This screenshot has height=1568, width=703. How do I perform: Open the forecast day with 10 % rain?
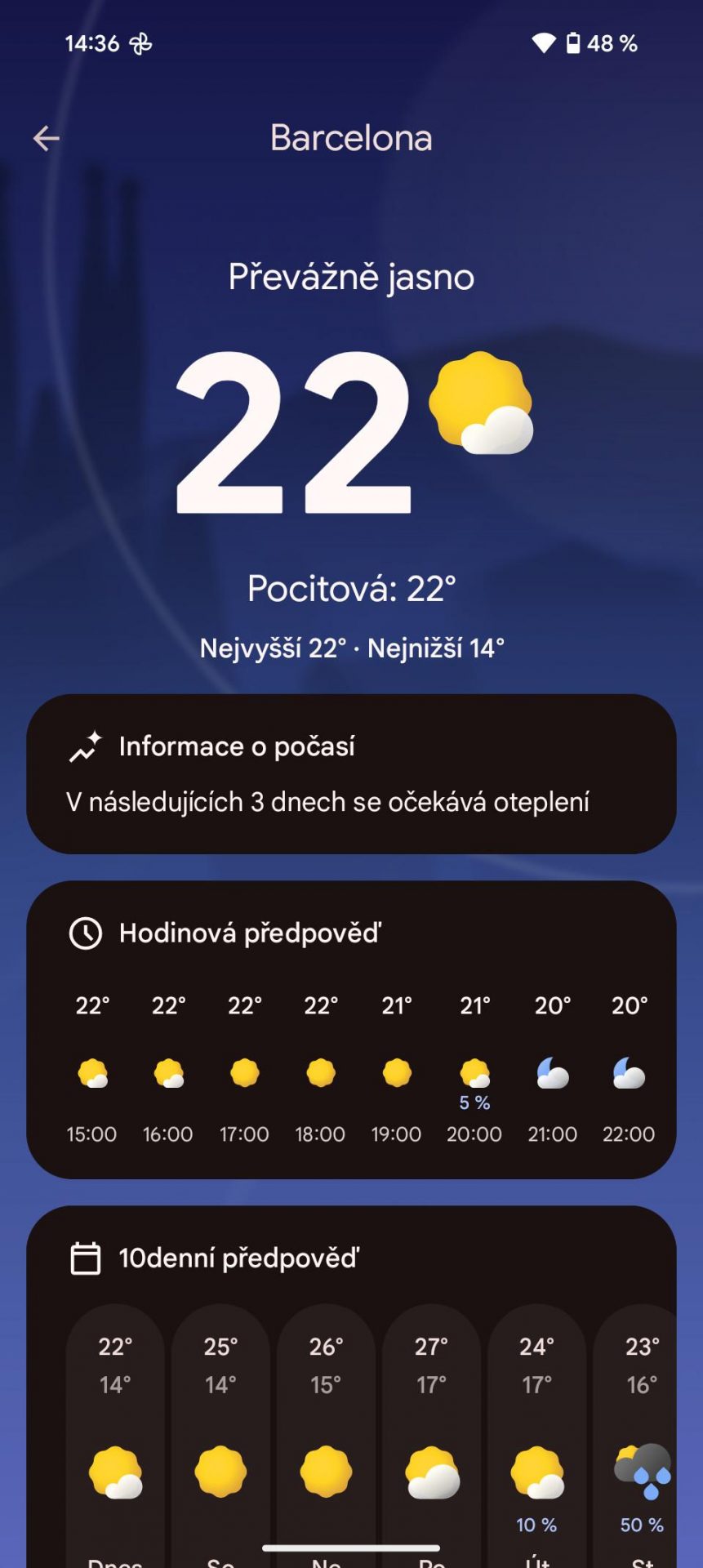click(x=536, y=1436)
